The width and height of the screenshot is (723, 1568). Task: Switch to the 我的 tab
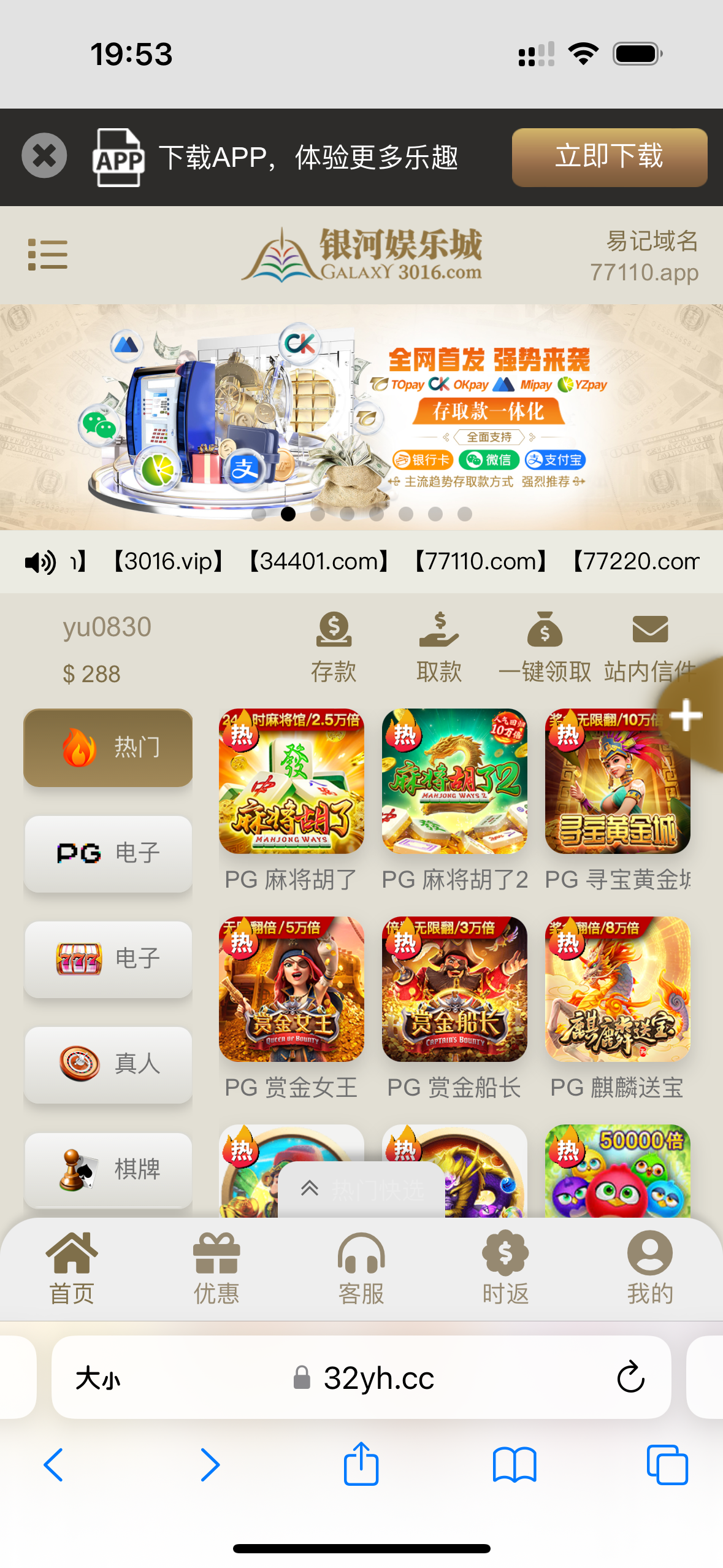point(649,1267)
